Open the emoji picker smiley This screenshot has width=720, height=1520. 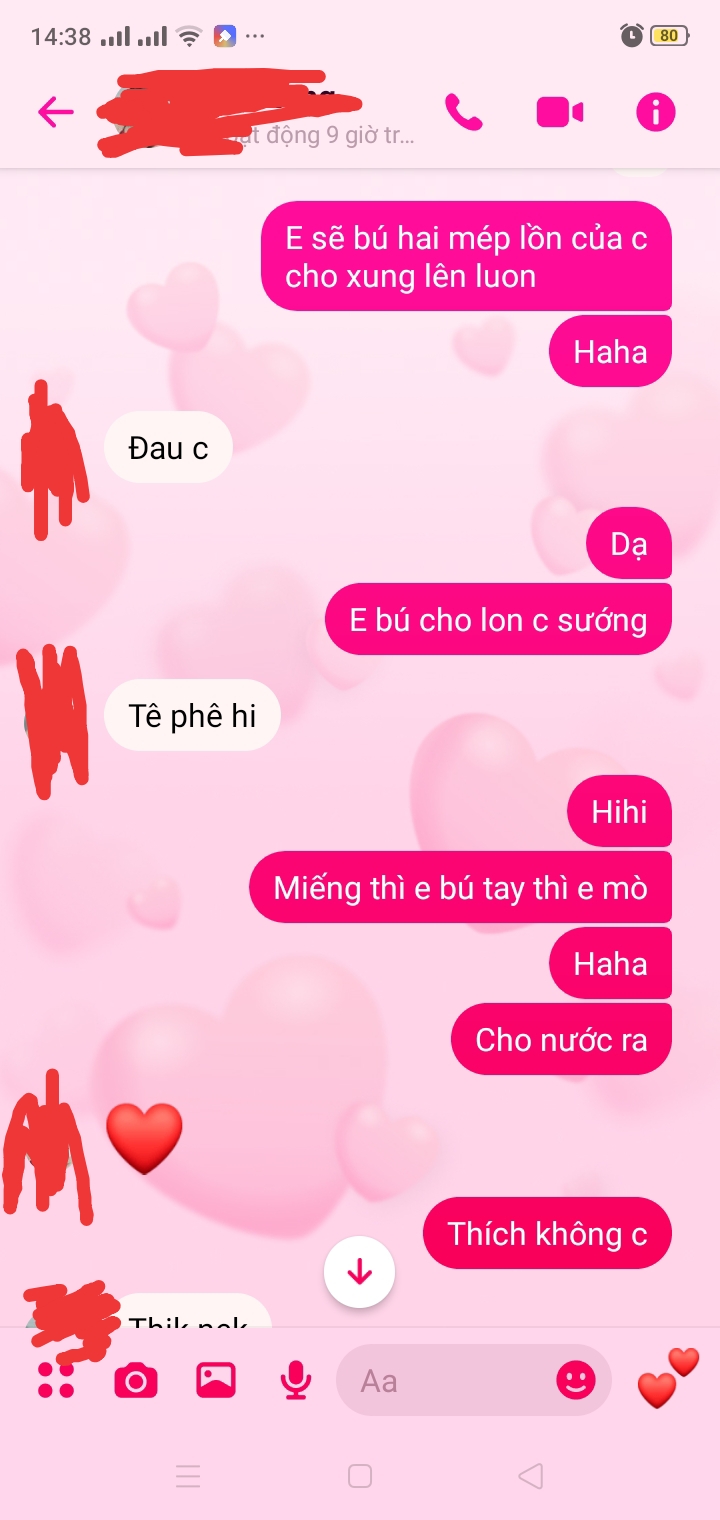(x=575, y=1381)
